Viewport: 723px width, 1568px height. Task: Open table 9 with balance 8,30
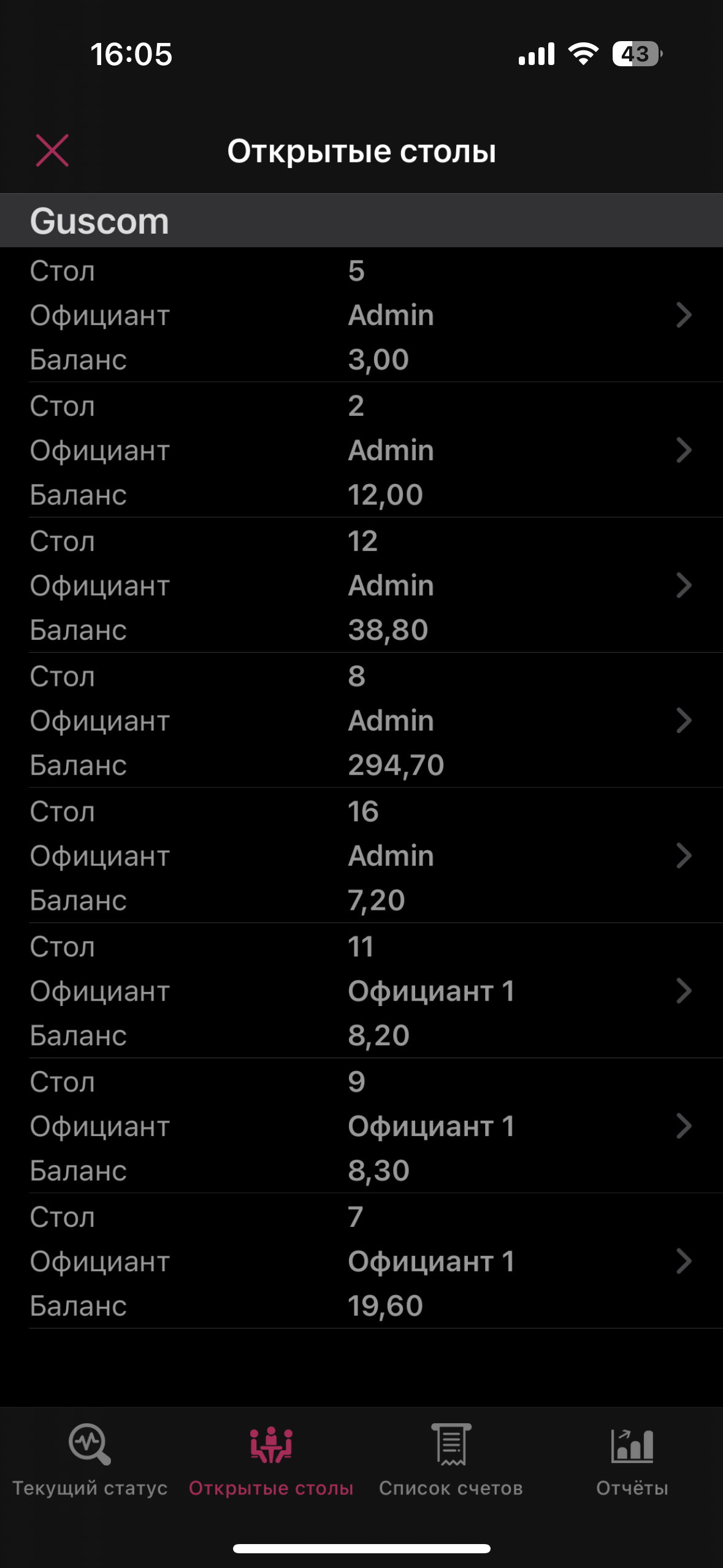point(368,1126)
